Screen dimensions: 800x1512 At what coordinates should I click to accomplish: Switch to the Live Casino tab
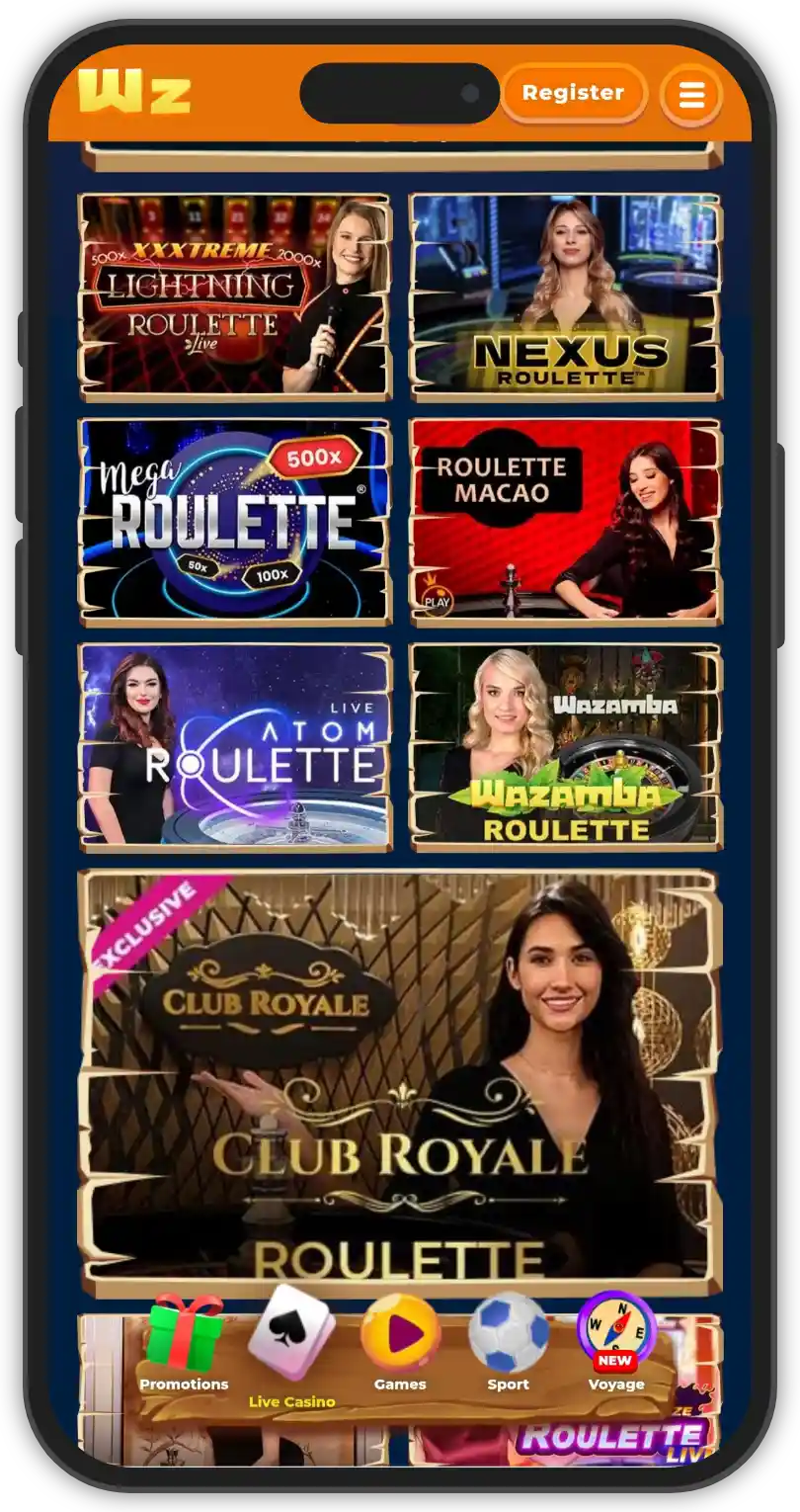tap(291, 1349)
